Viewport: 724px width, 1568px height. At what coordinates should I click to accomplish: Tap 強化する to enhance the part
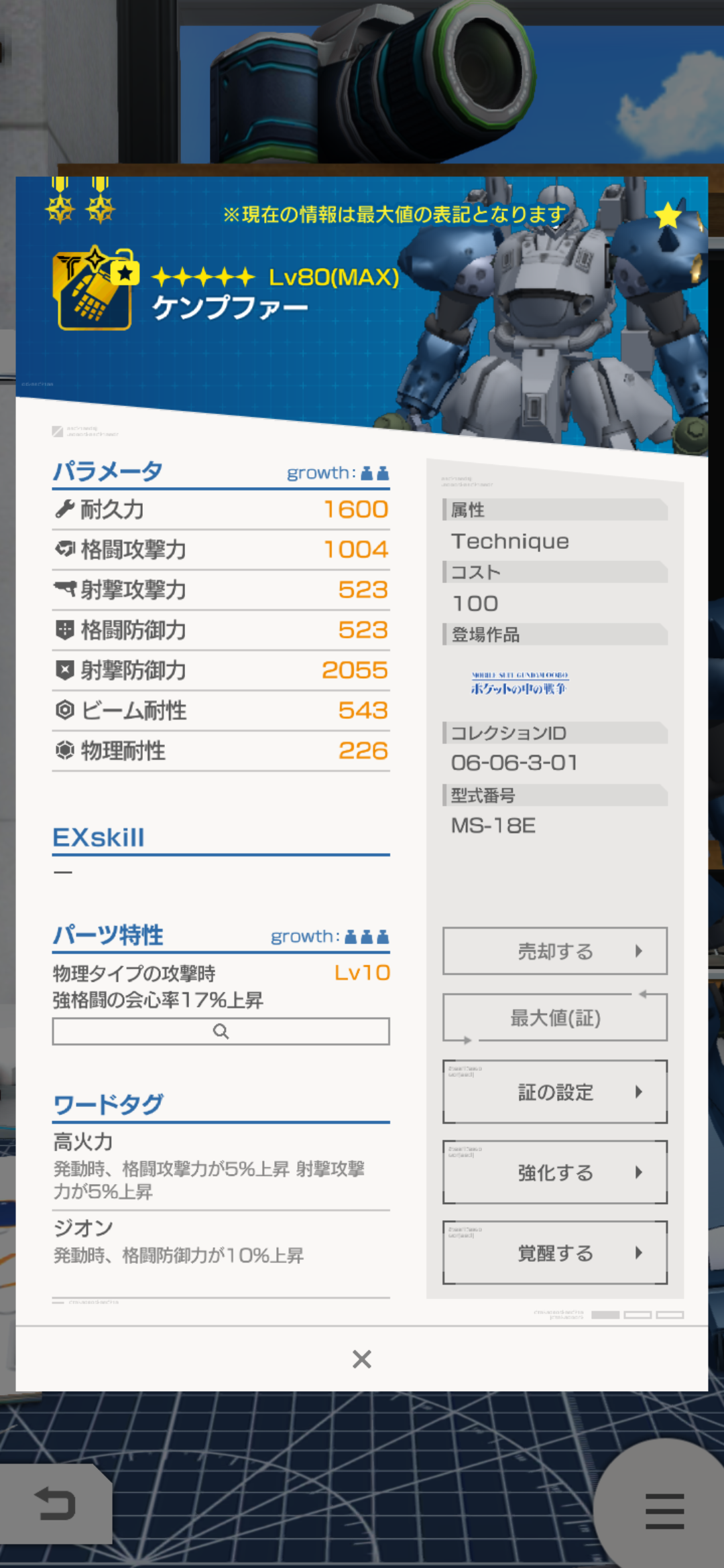[554, 1173]
